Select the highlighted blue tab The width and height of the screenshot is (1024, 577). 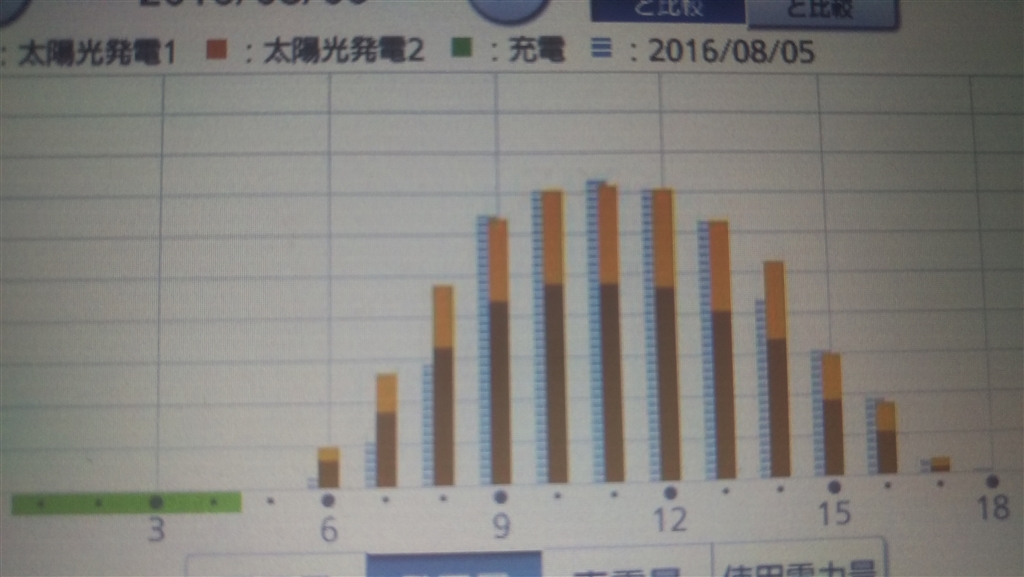coord(453,567)
